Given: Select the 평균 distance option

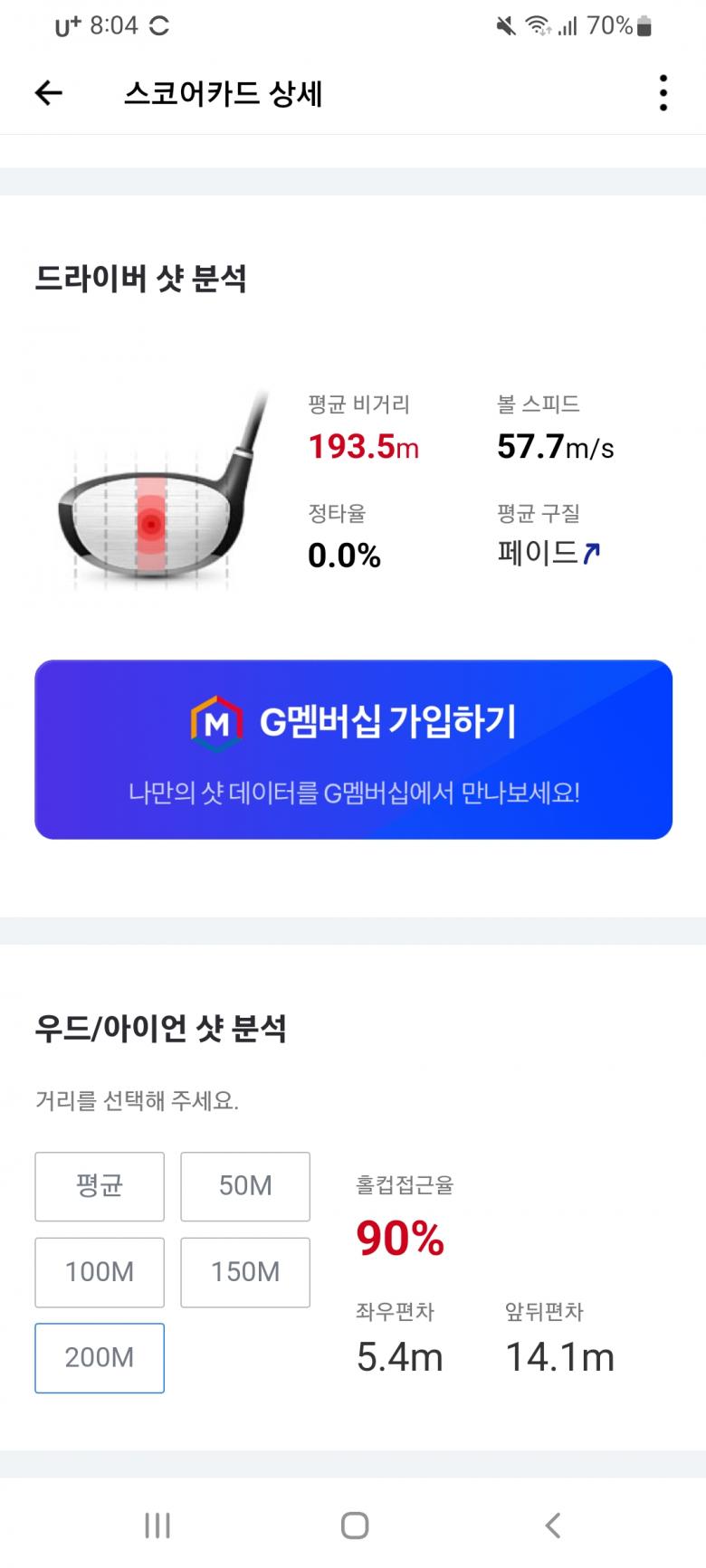Looking at the screenshot, I should (x=100, y=1186).
